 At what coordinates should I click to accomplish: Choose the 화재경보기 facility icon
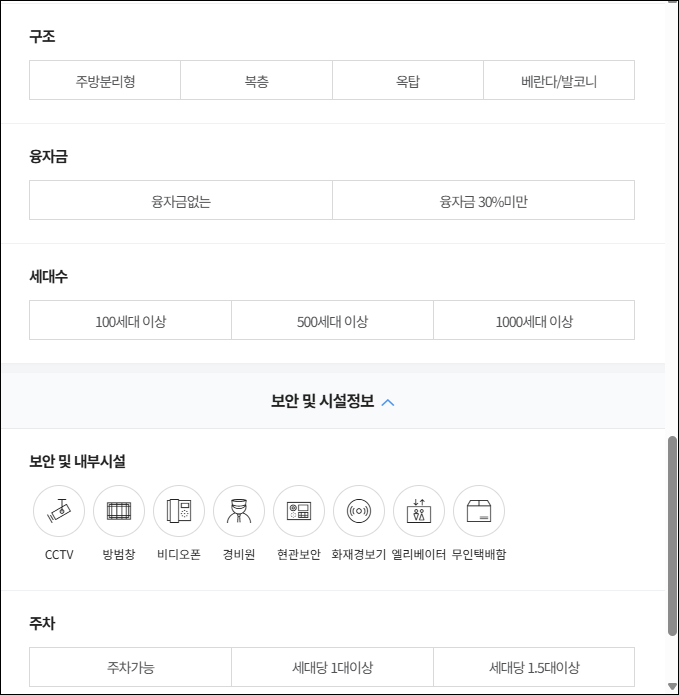point(359,512)
